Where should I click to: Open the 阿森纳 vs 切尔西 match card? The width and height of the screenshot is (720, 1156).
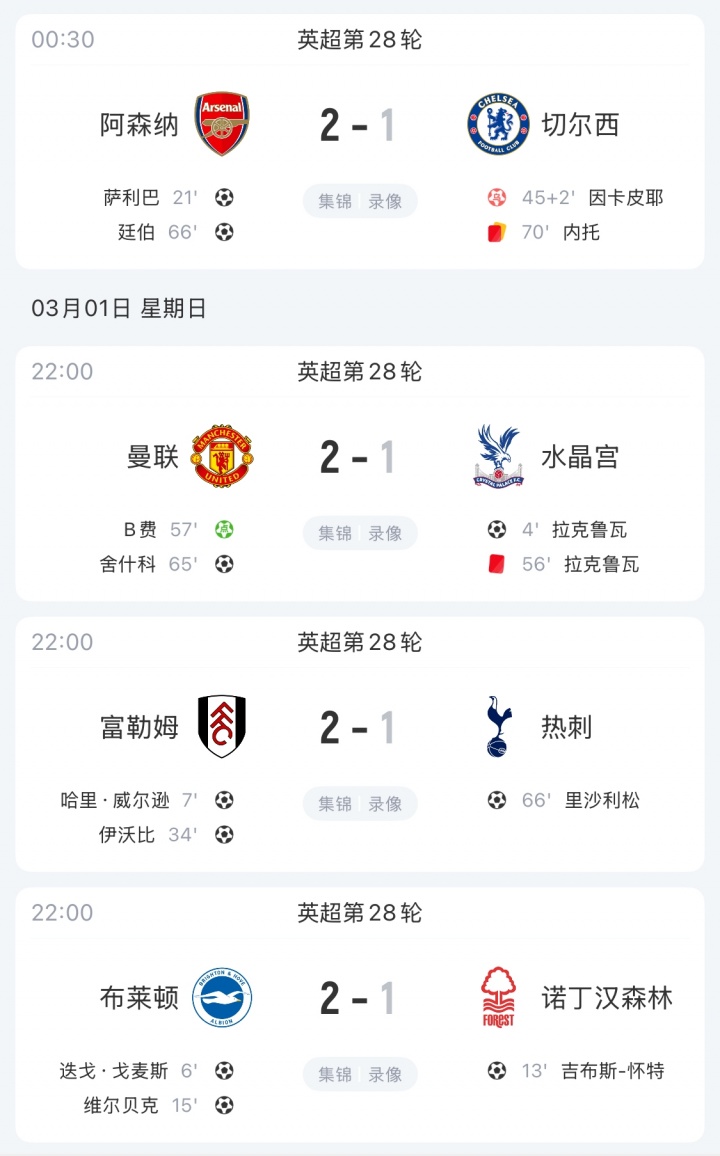click(359, 125)
